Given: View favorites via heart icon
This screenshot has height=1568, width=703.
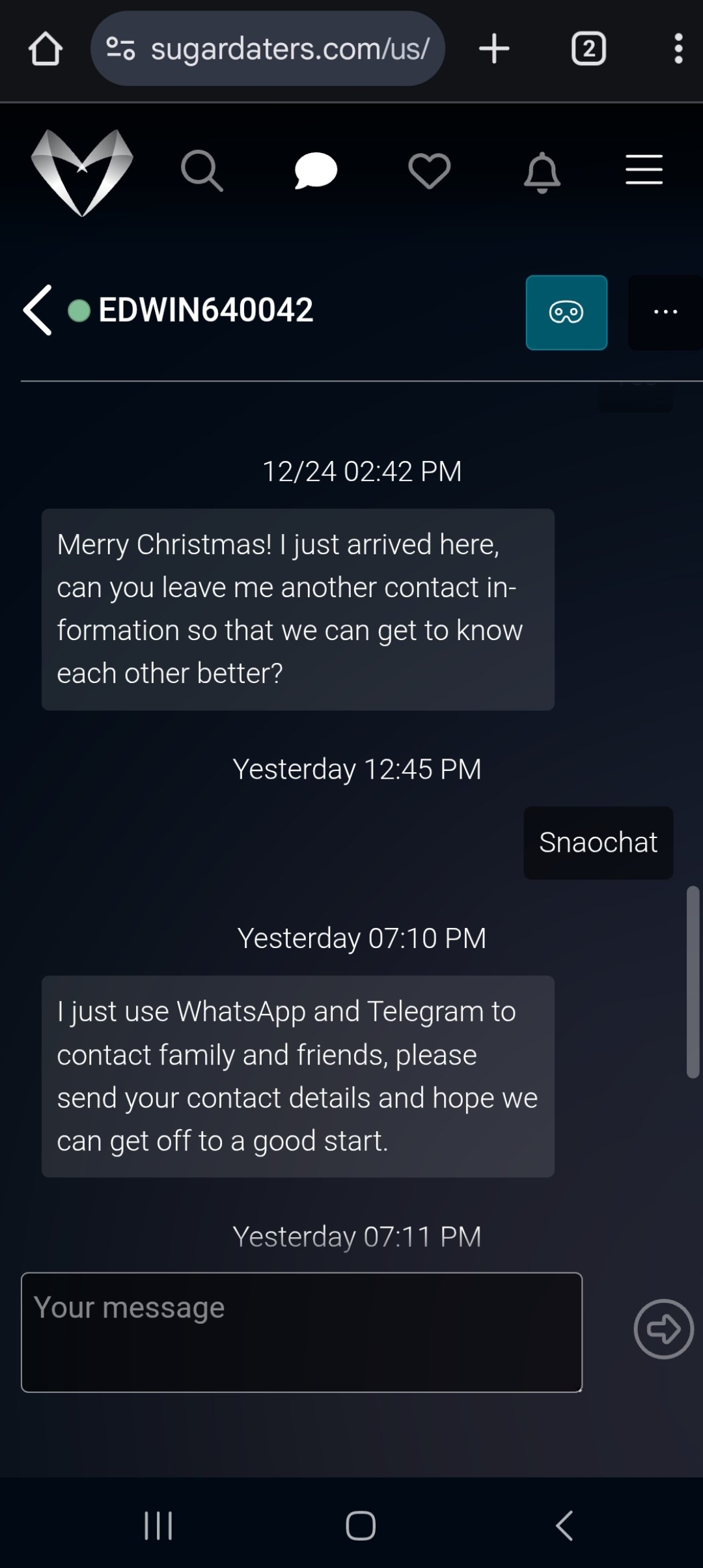Looking at the screenshot, I should (x=429, y=171).
